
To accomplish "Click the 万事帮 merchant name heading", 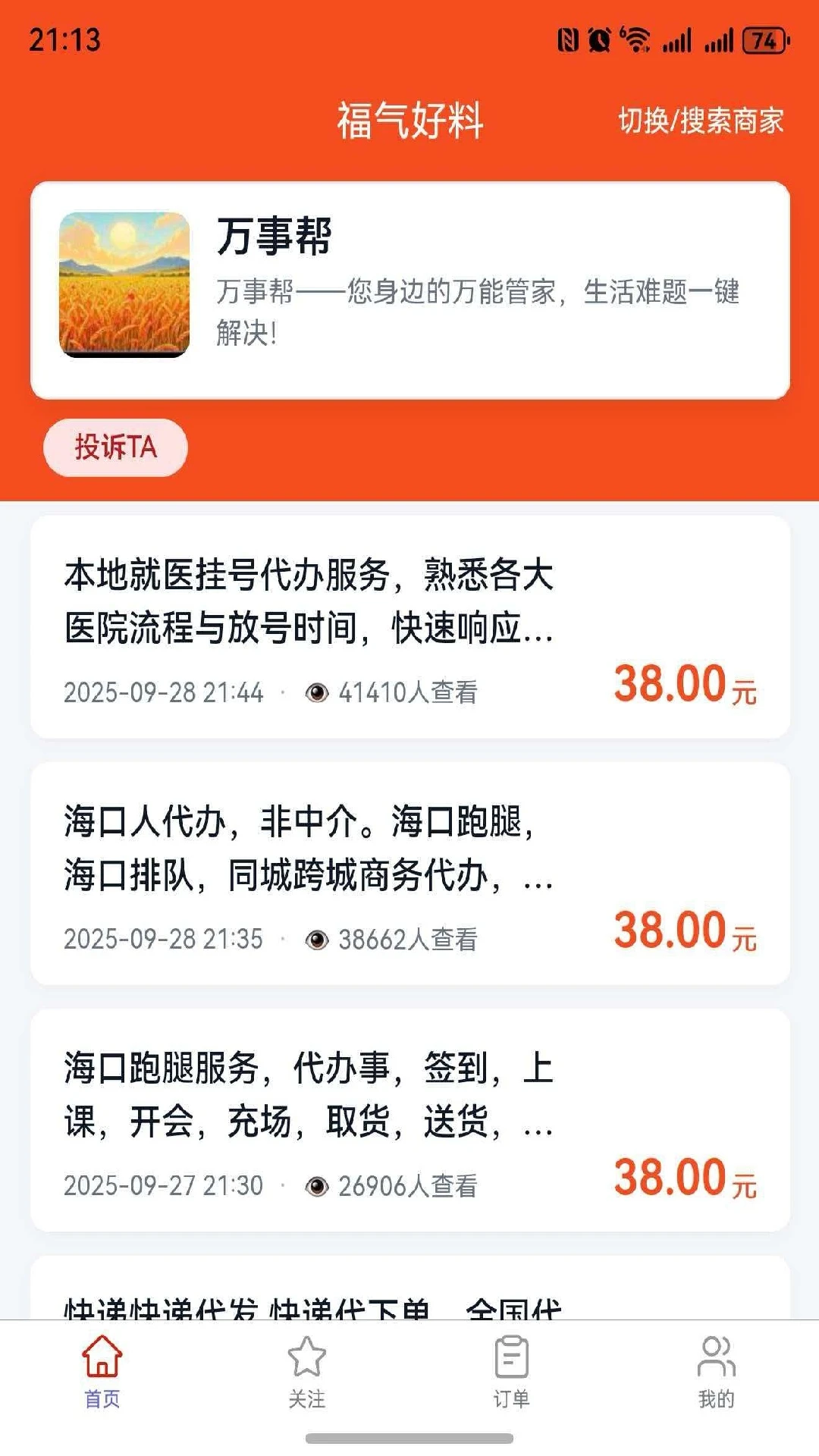I will click(273, 235).
